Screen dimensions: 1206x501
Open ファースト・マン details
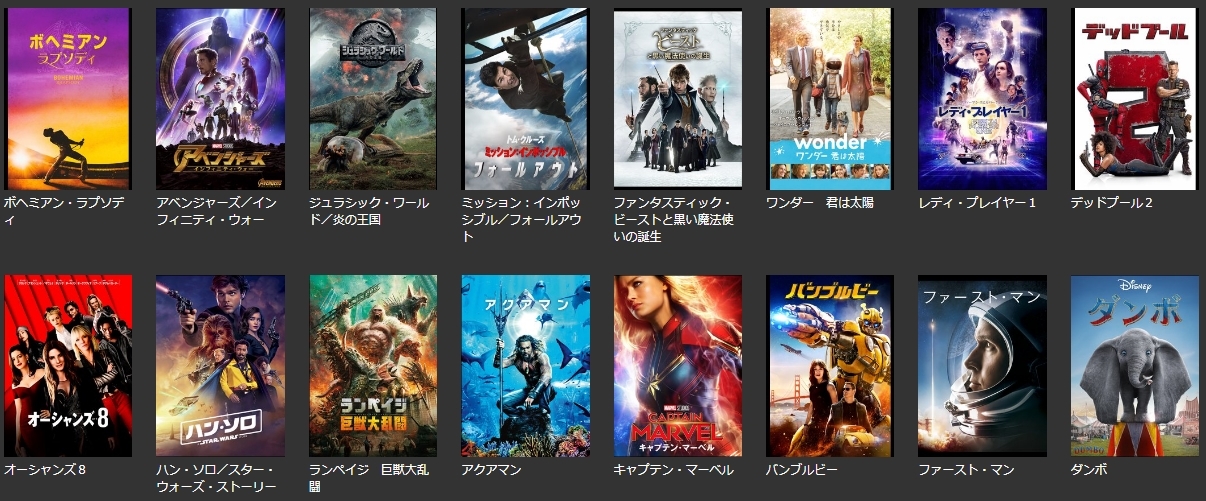pyautogui.click(x=982, y=366)
